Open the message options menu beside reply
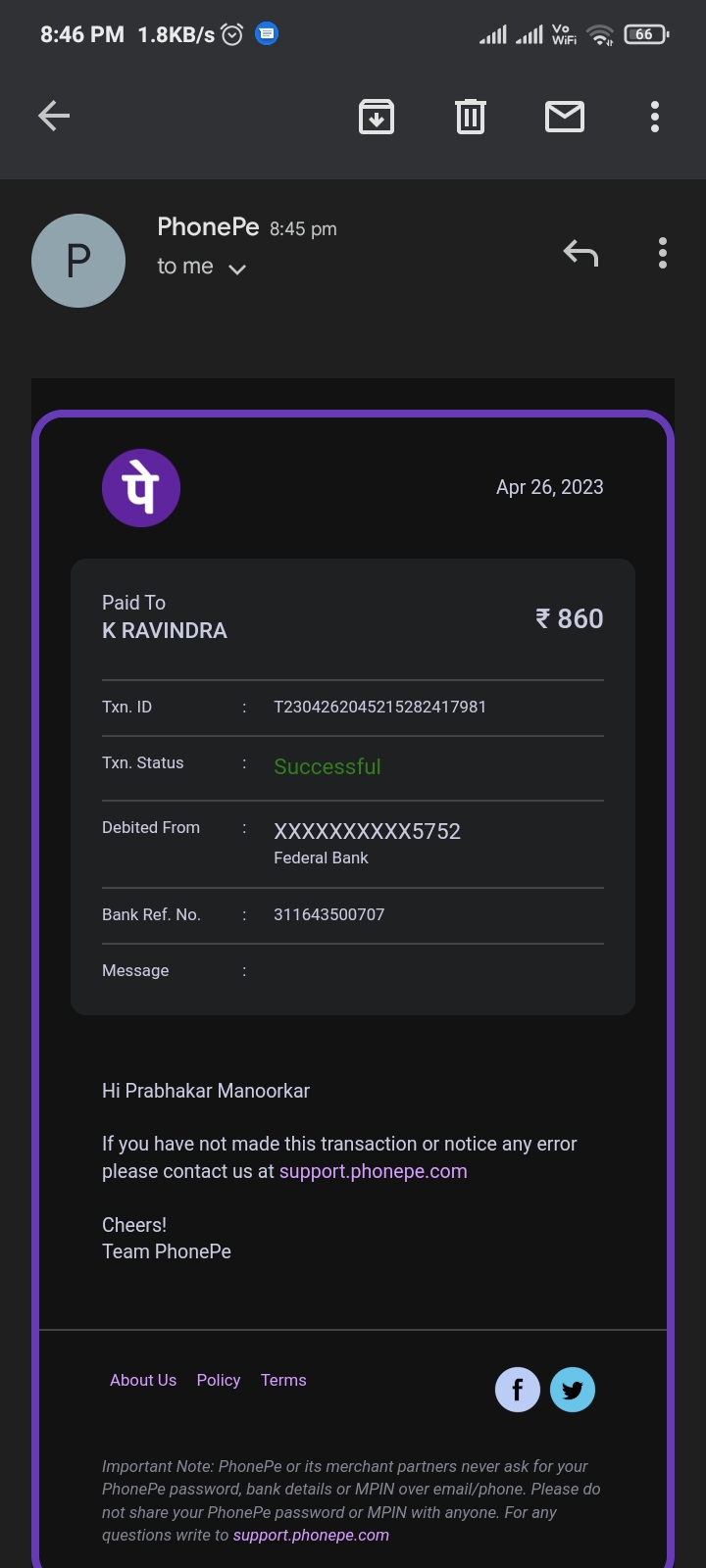This screenshot has height=1568, width=706. pos(663,254)
